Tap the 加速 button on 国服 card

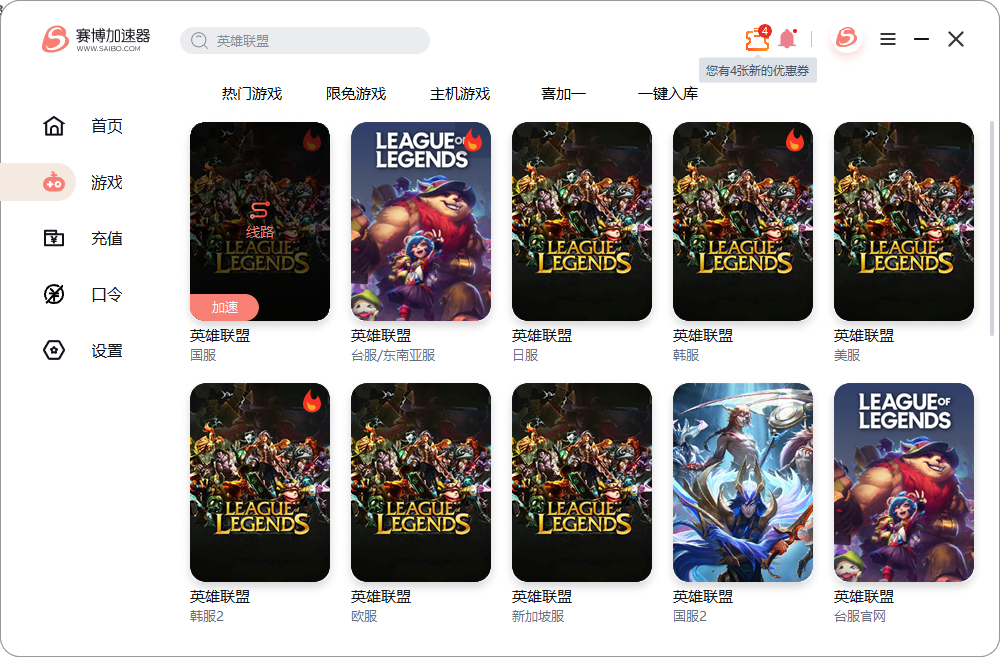tap(224, 307)
